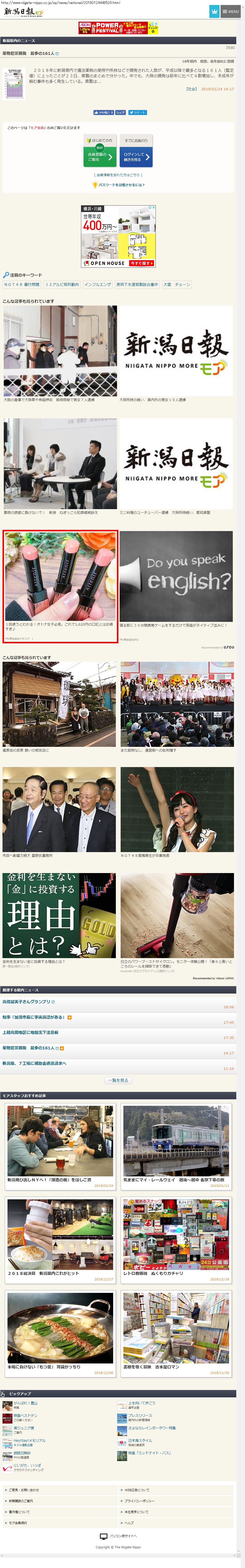Select the NGT48 暴行問題 keyword

pyautogui.click(x=22, y=284)
